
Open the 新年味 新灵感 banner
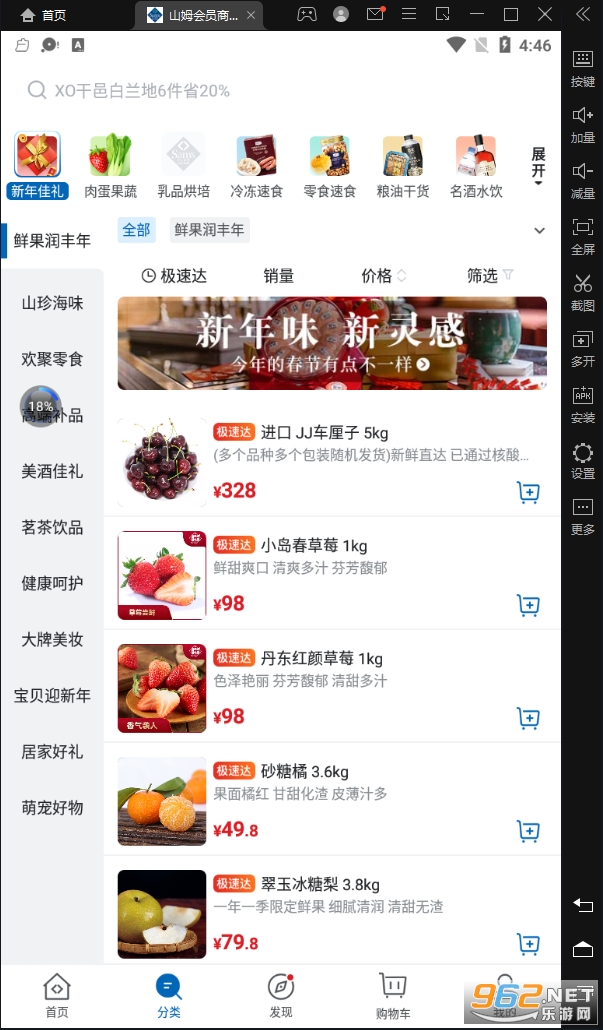(332, 343)
